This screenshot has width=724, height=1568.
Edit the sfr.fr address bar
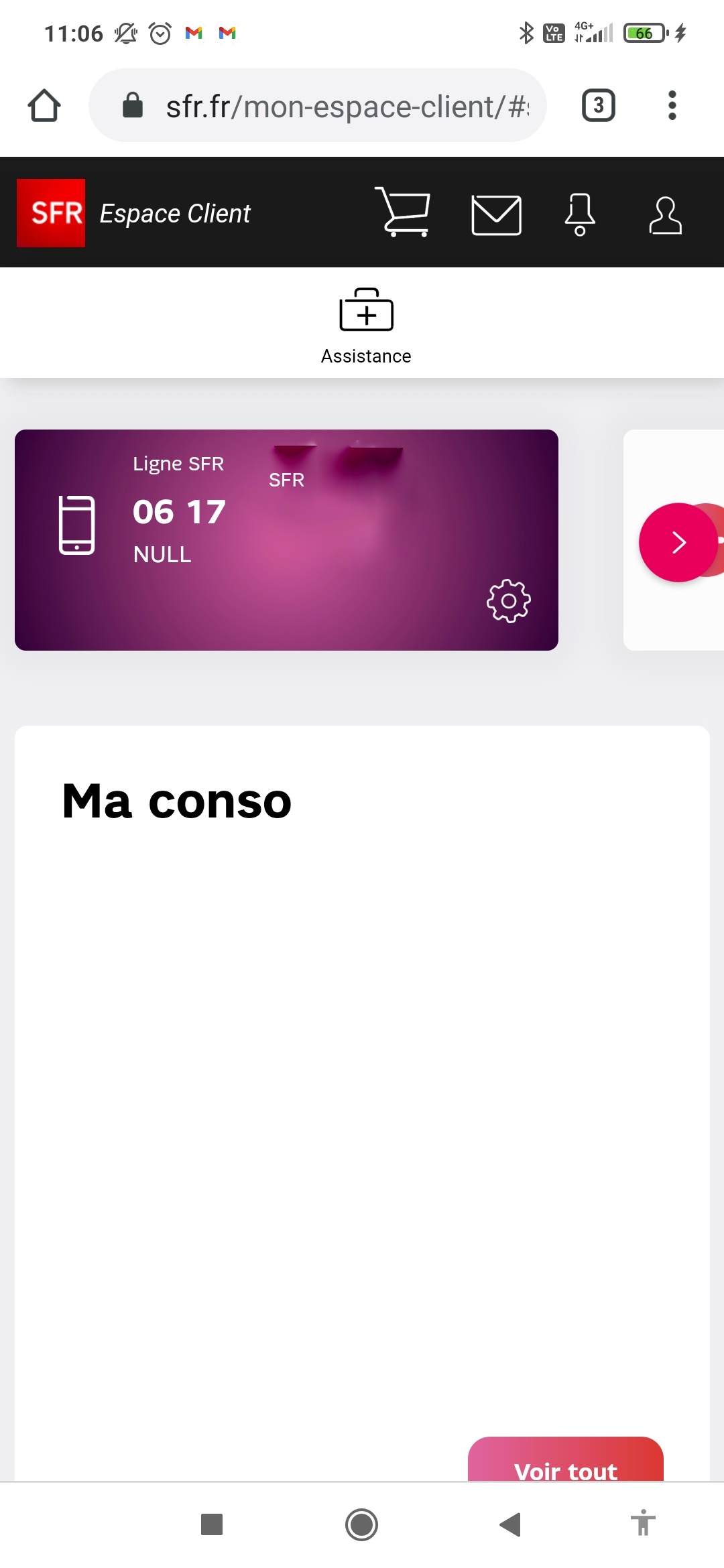coord(335,106)
